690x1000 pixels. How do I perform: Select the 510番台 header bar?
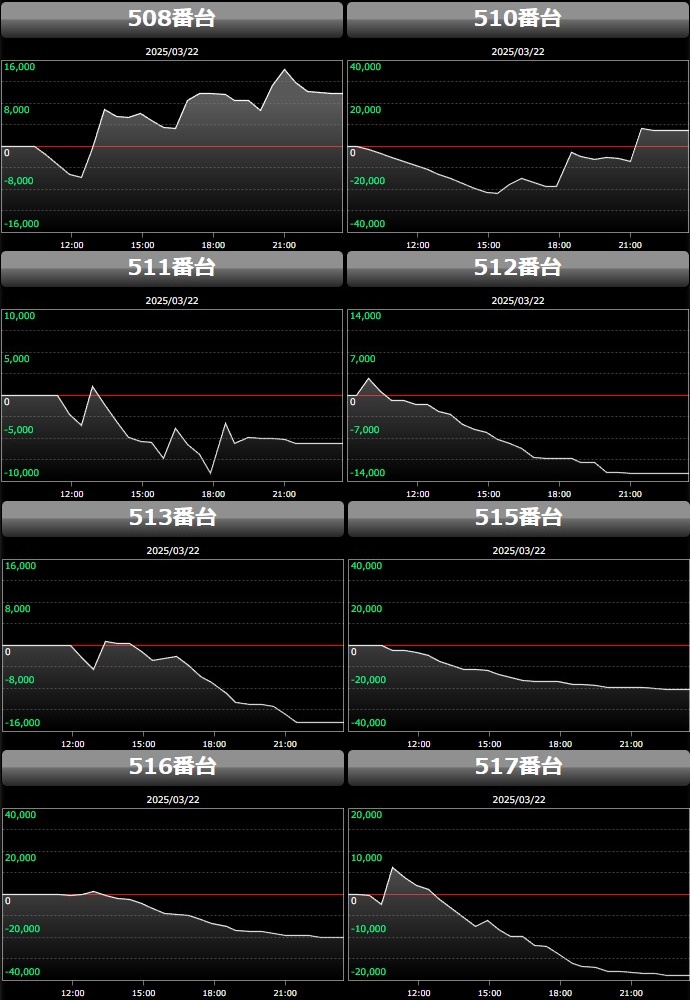(518, 19)
